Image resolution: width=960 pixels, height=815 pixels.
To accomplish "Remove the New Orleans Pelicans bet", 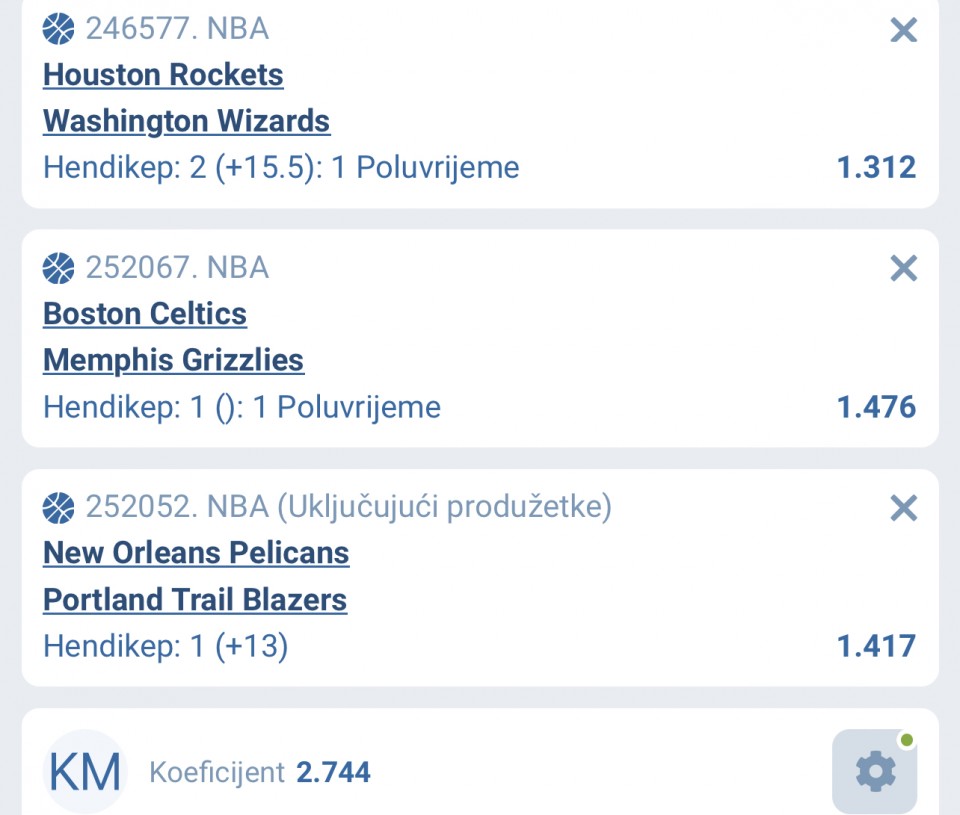I will (903, 508).
